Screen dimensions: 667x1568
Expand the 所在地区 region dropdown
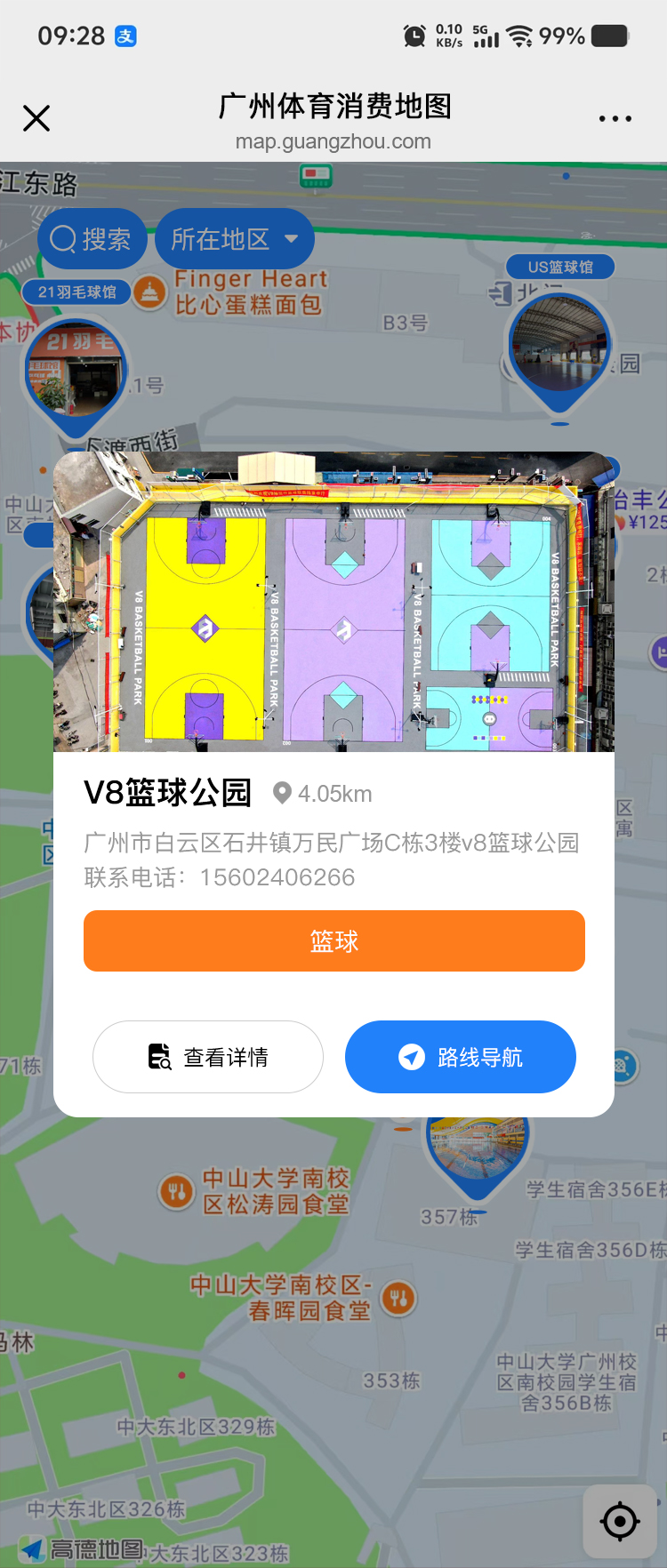coord(235,239)
